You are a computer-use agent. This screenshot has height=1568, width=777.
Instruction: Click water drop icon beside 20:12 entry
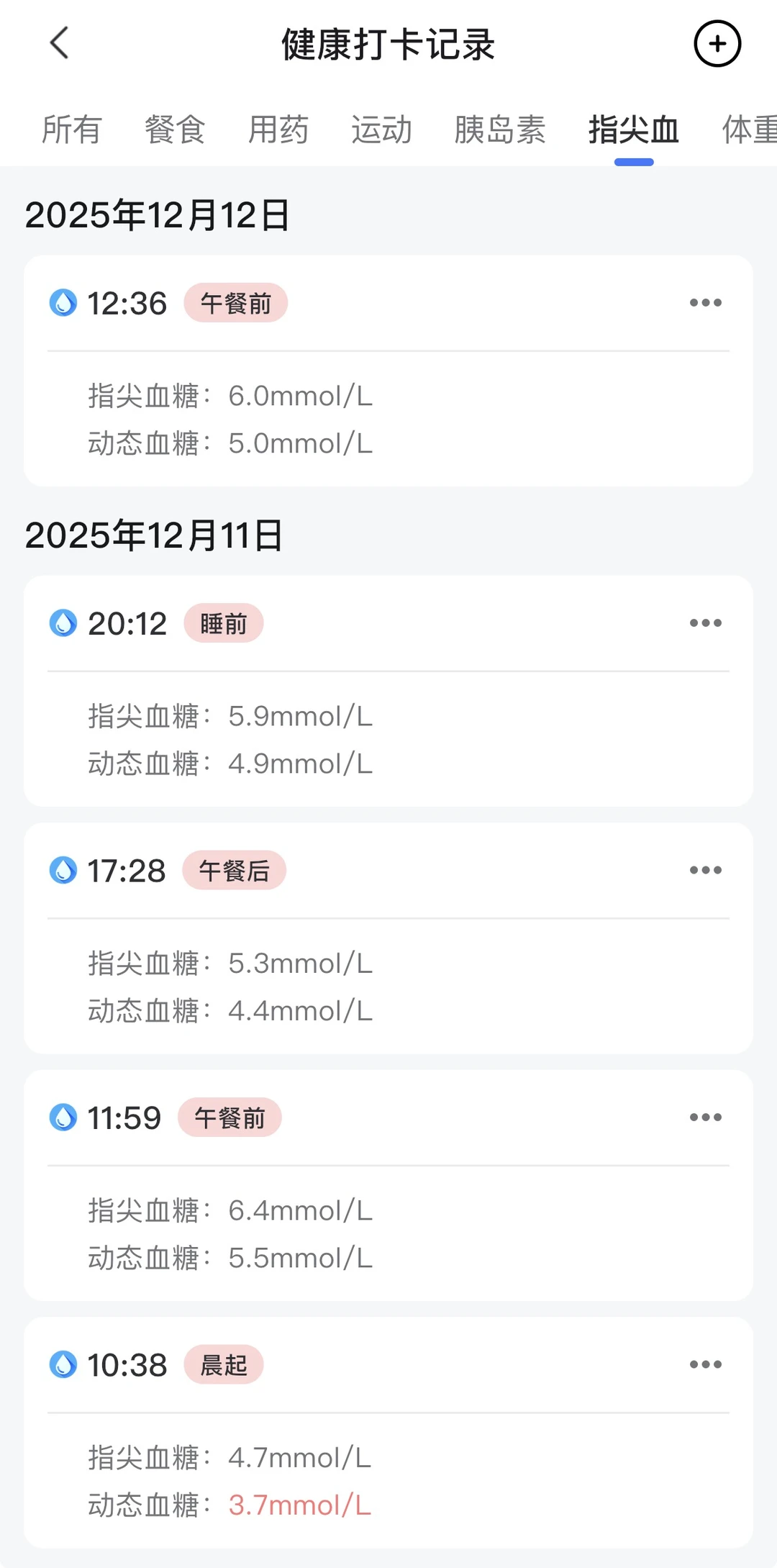click(64, 623)
